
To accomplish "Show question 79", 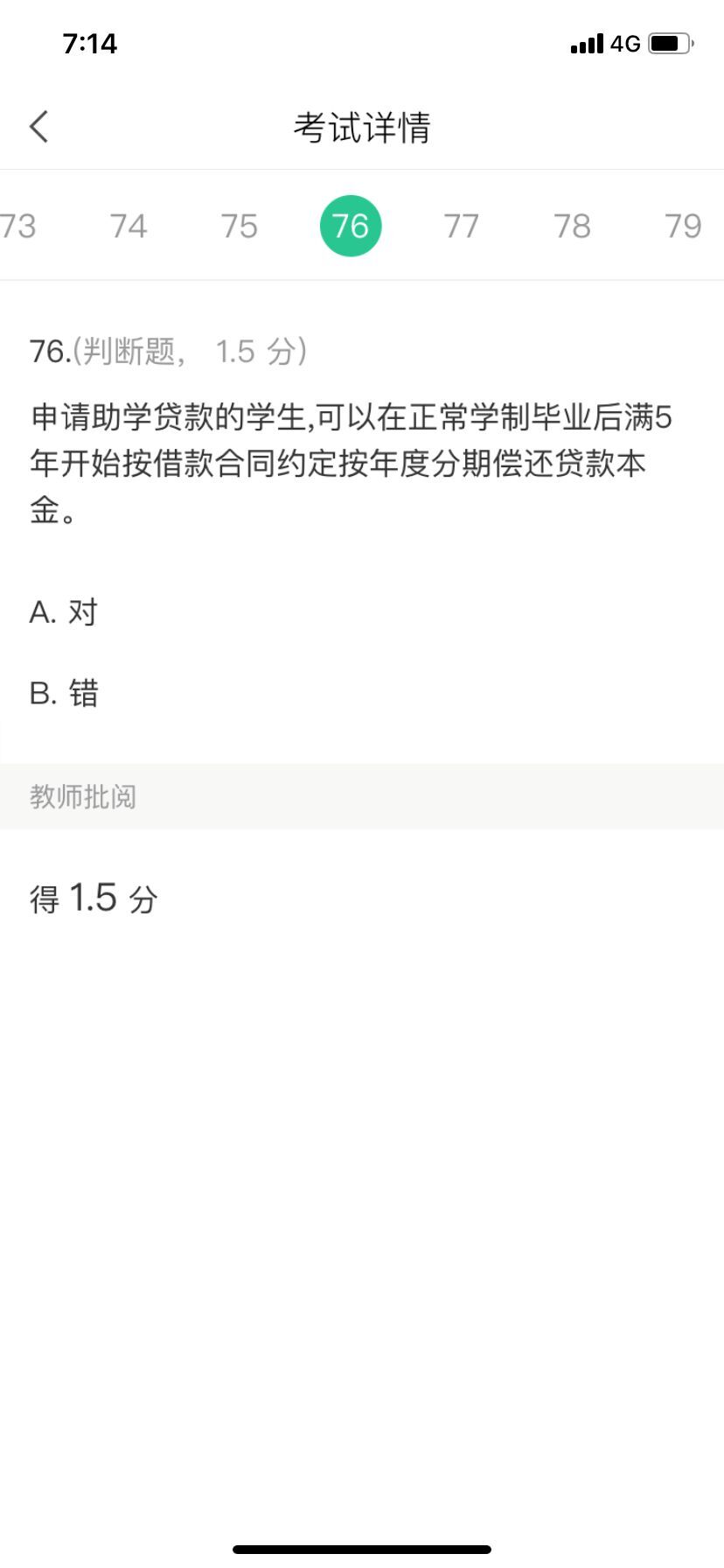I will click(x=683, y=226).
